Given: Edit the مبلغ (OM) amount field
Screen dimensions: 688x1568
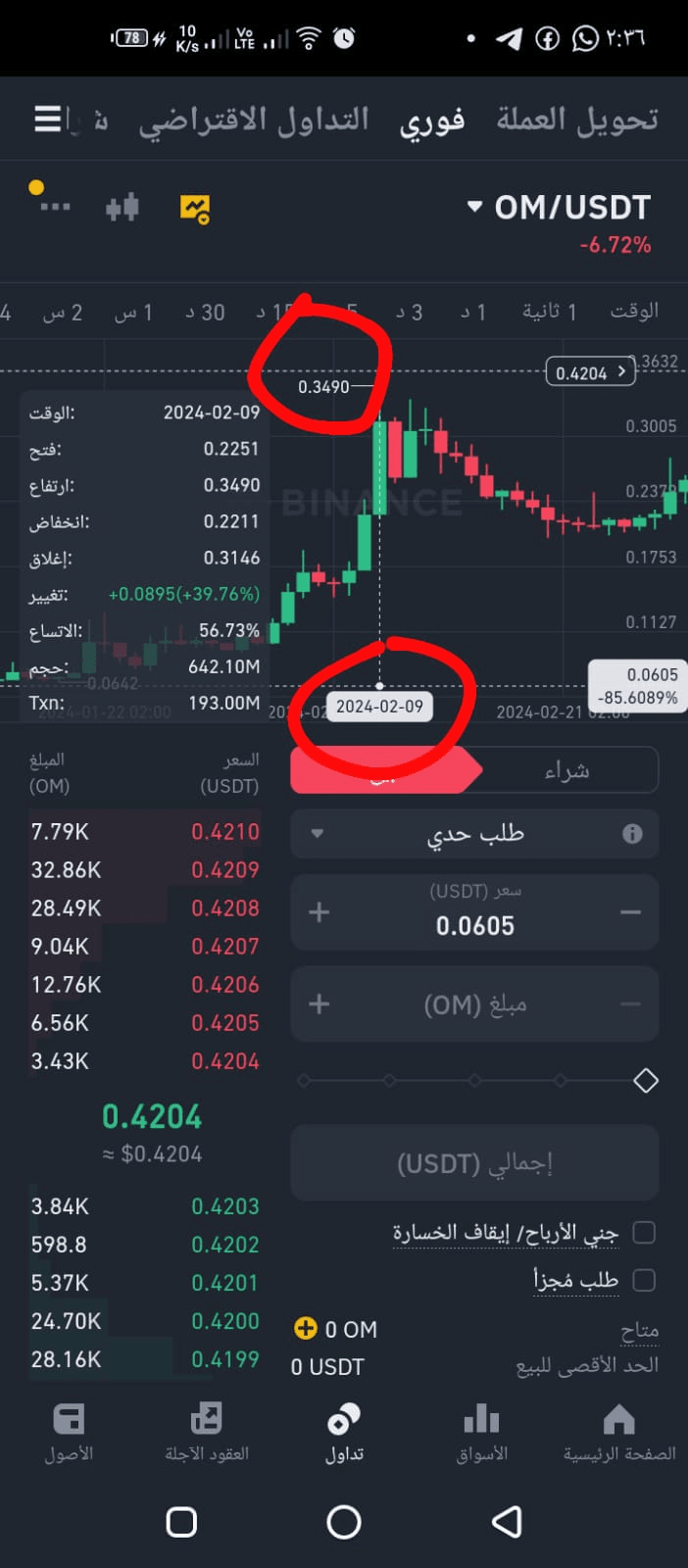Looking at the screenshot, I should (475, 1004).
